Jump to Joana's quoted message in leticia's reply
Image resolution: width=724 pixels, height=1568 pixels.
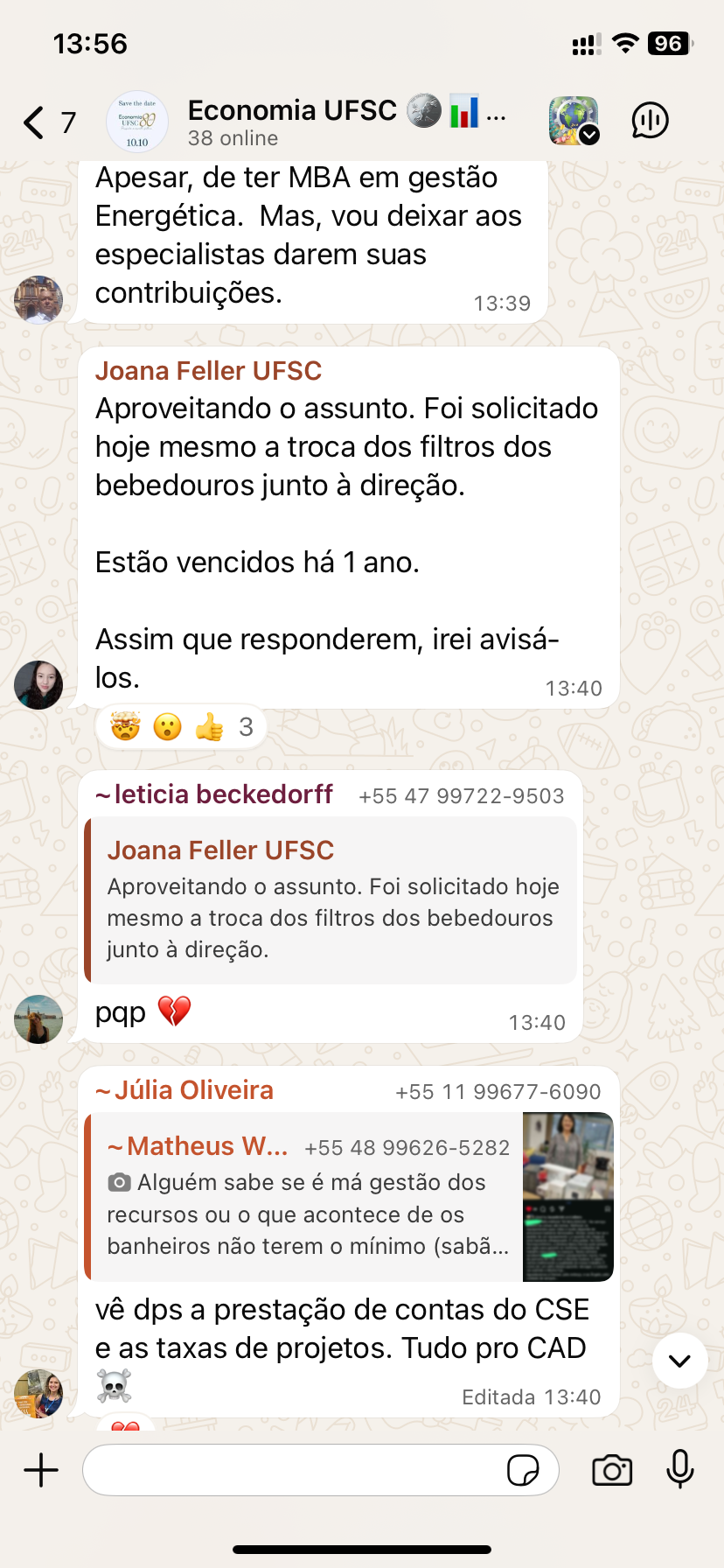click(331, 900)
